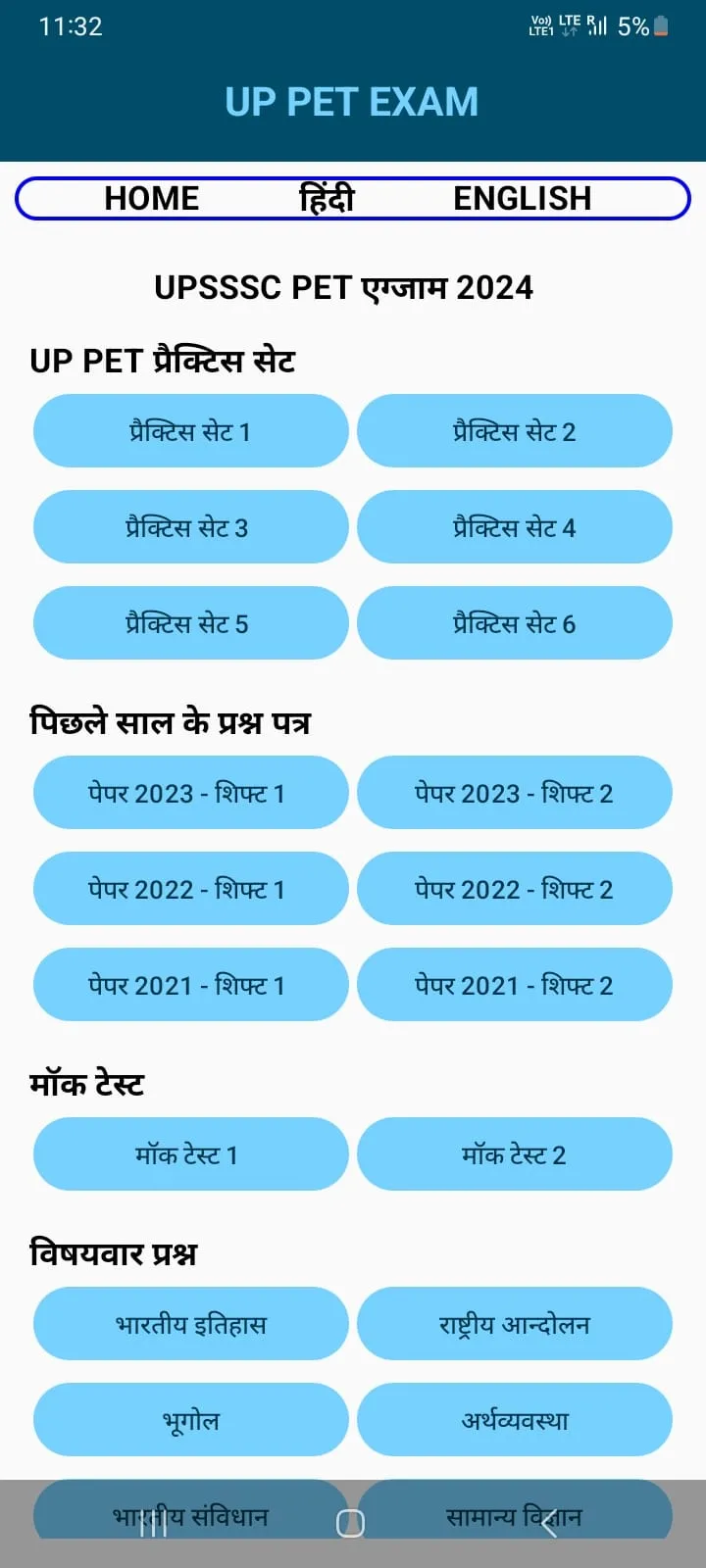Browse the अर्थव्यवस्था topic
706x1568 pixels.
(515, 1420)
